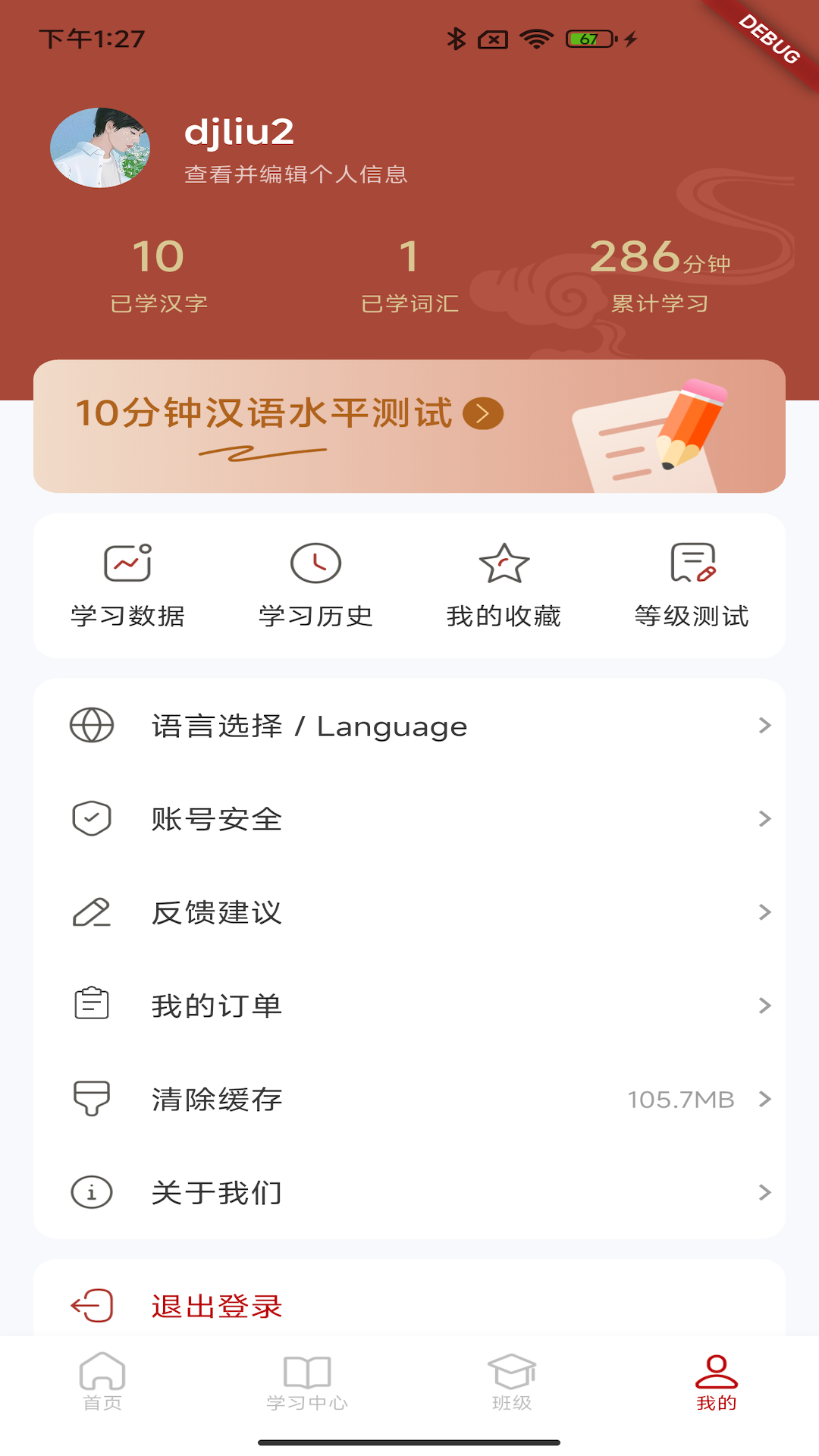Click the 语言选择 globe icon

tap(90, 726)
